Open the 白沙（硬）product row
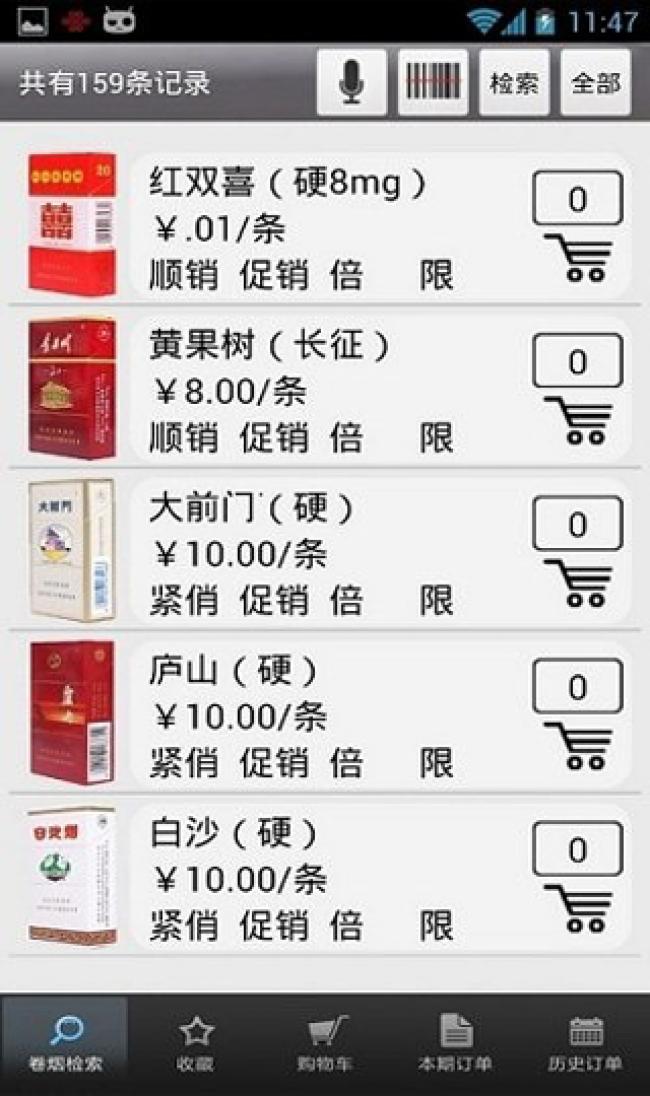The width and height of the screenshot is (650, 1096). [x=320, y=878]
